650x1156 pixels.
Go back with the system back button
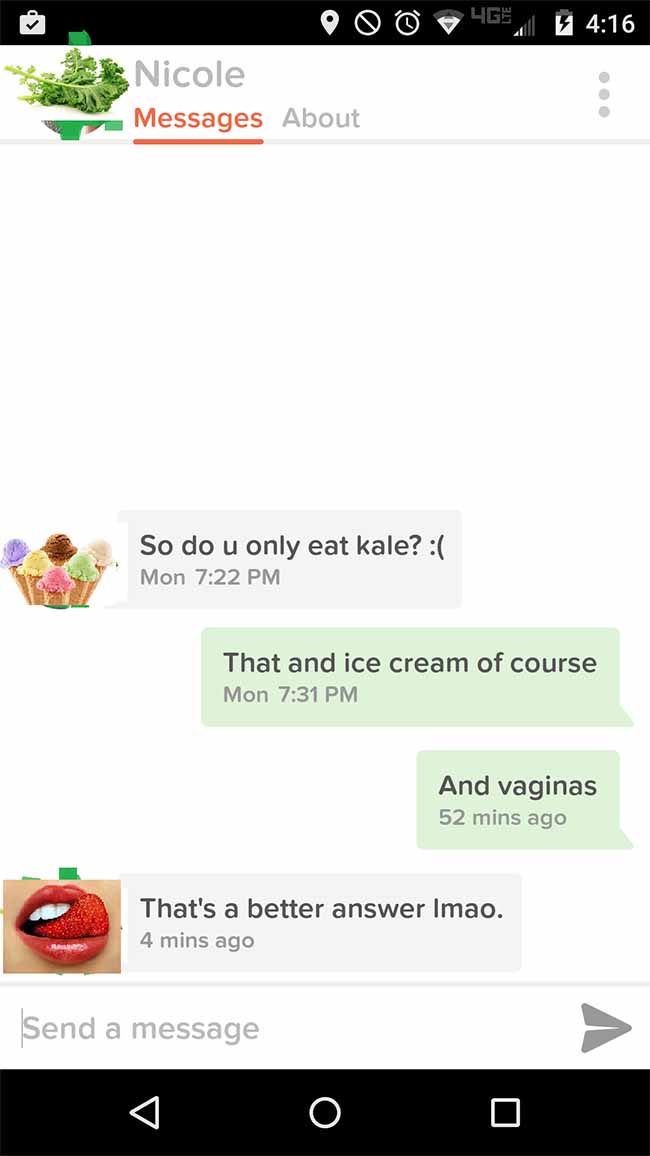point(144,1113)
